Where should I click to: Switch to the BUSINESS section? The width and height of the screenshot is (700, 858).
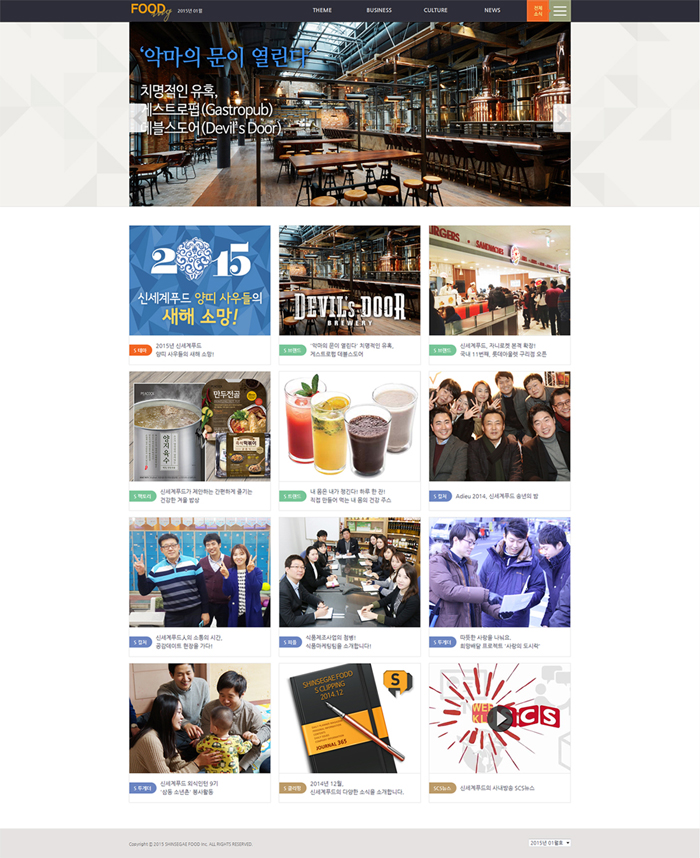coord(379,10)
